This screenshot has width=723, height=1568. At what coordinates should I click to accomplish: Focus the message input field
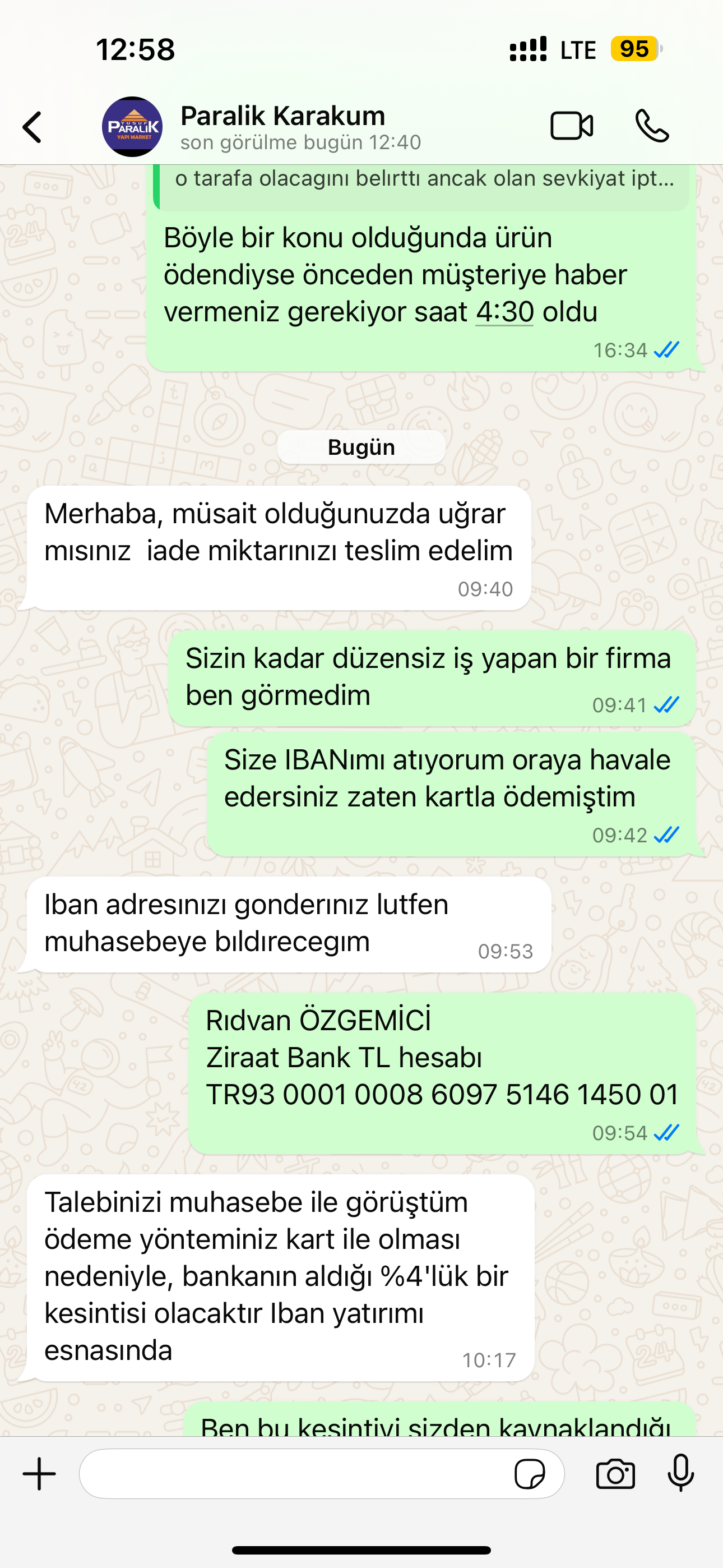292,1474
